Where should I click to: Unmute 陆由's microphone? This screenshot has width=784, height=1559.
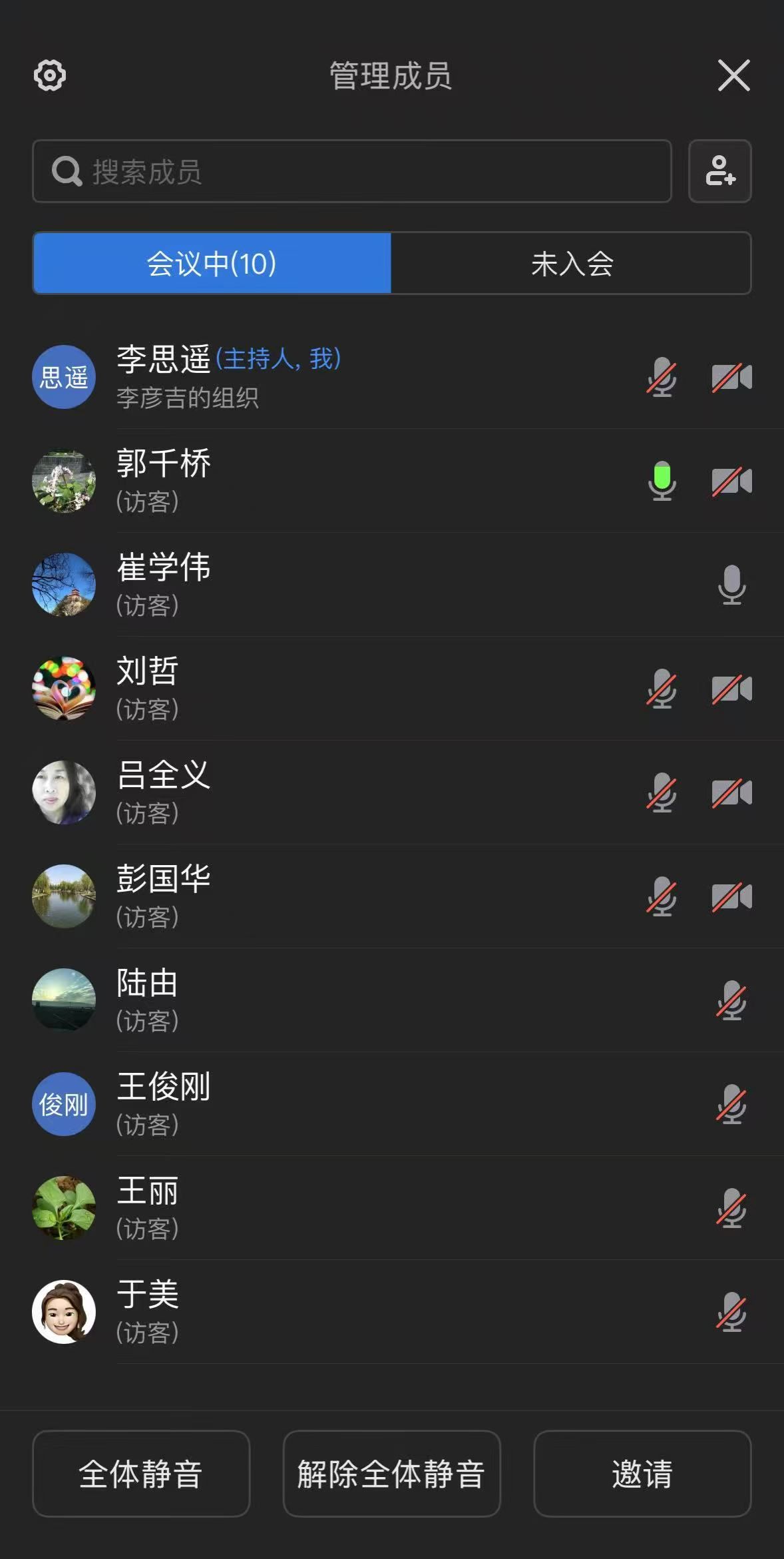pyautogui.click(x=731, y=1000)
